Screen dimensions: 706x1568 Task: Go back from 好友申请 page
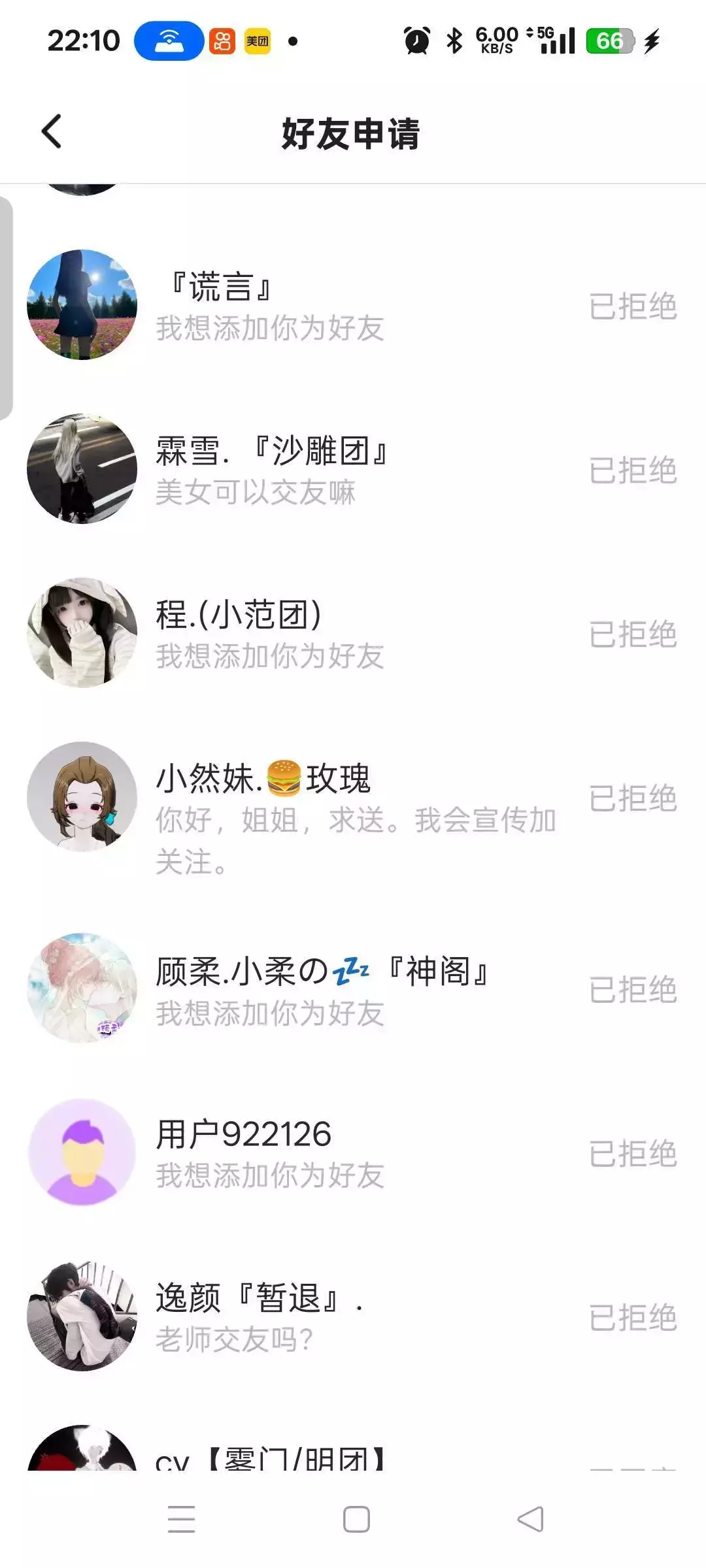click(x=52, y=132)
